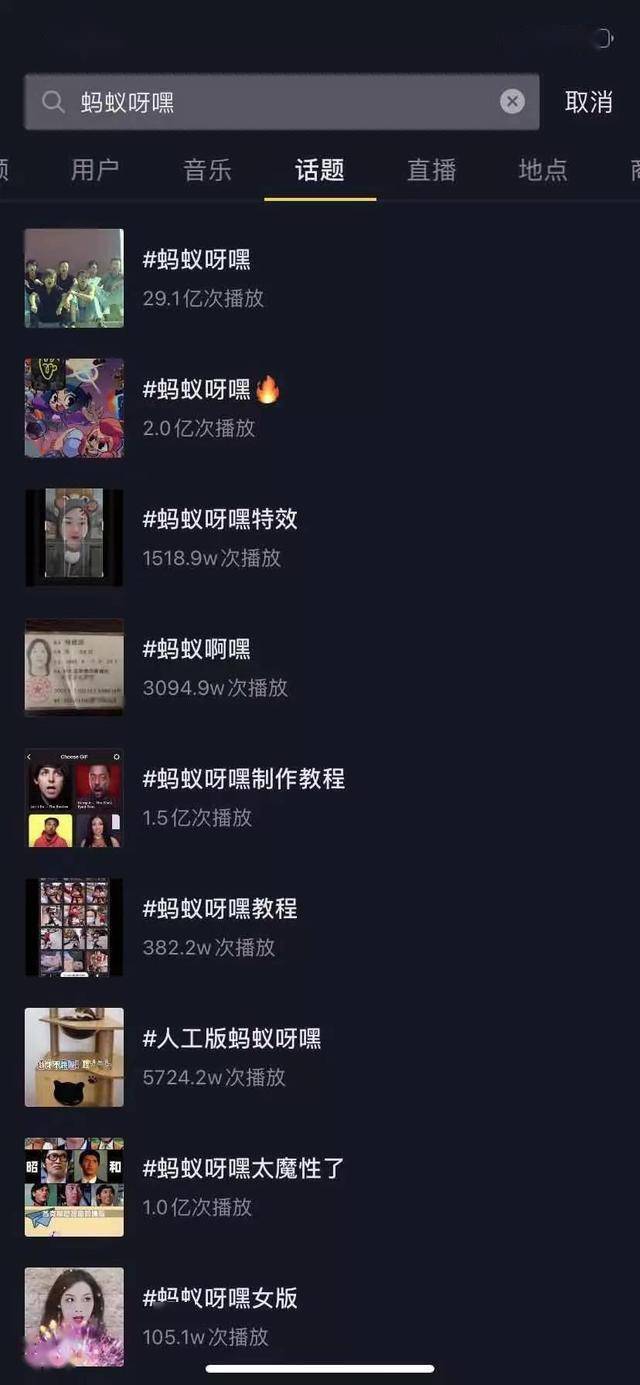Switch to the 地点 tab

(x=543, y=170)
